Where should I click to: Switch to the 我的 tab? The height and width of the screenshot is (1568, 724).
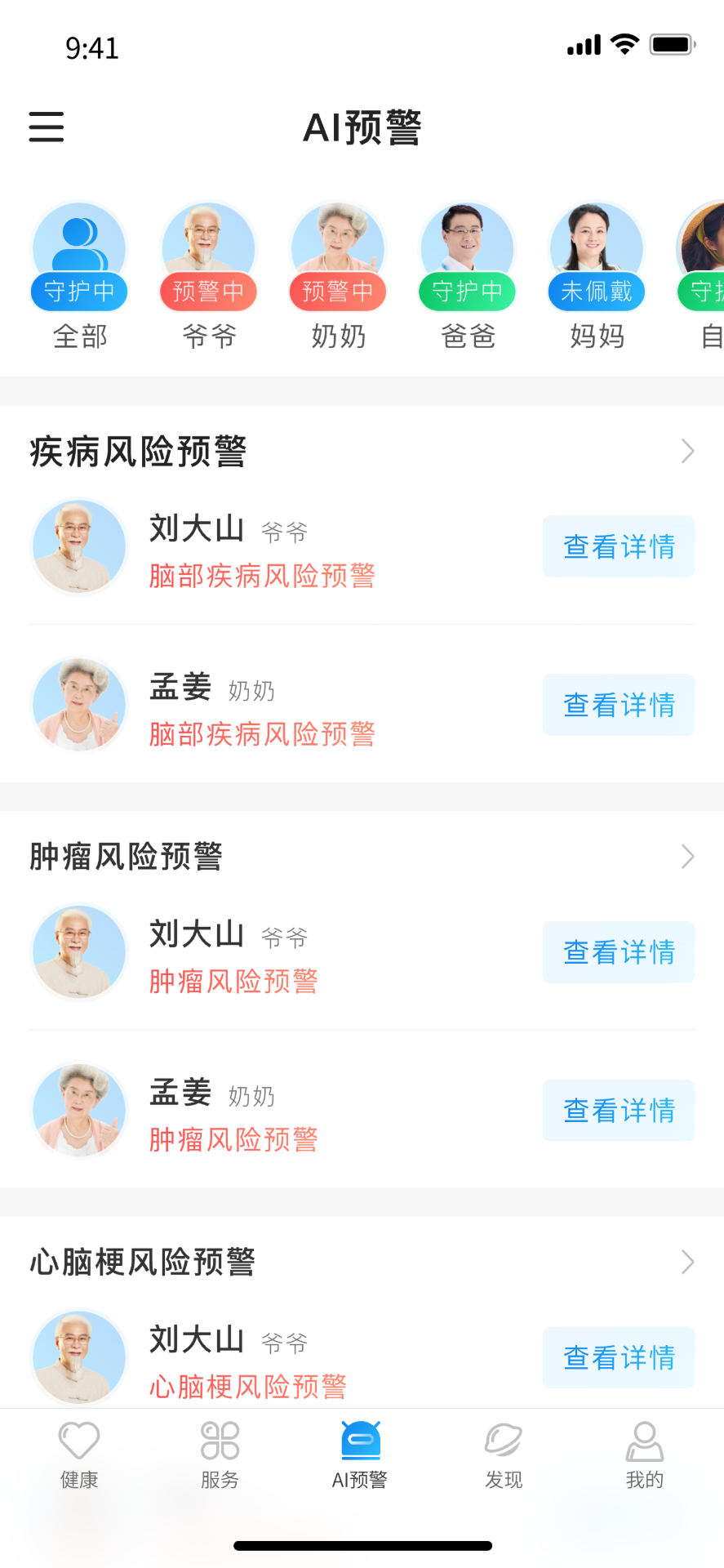(644, 1455)
